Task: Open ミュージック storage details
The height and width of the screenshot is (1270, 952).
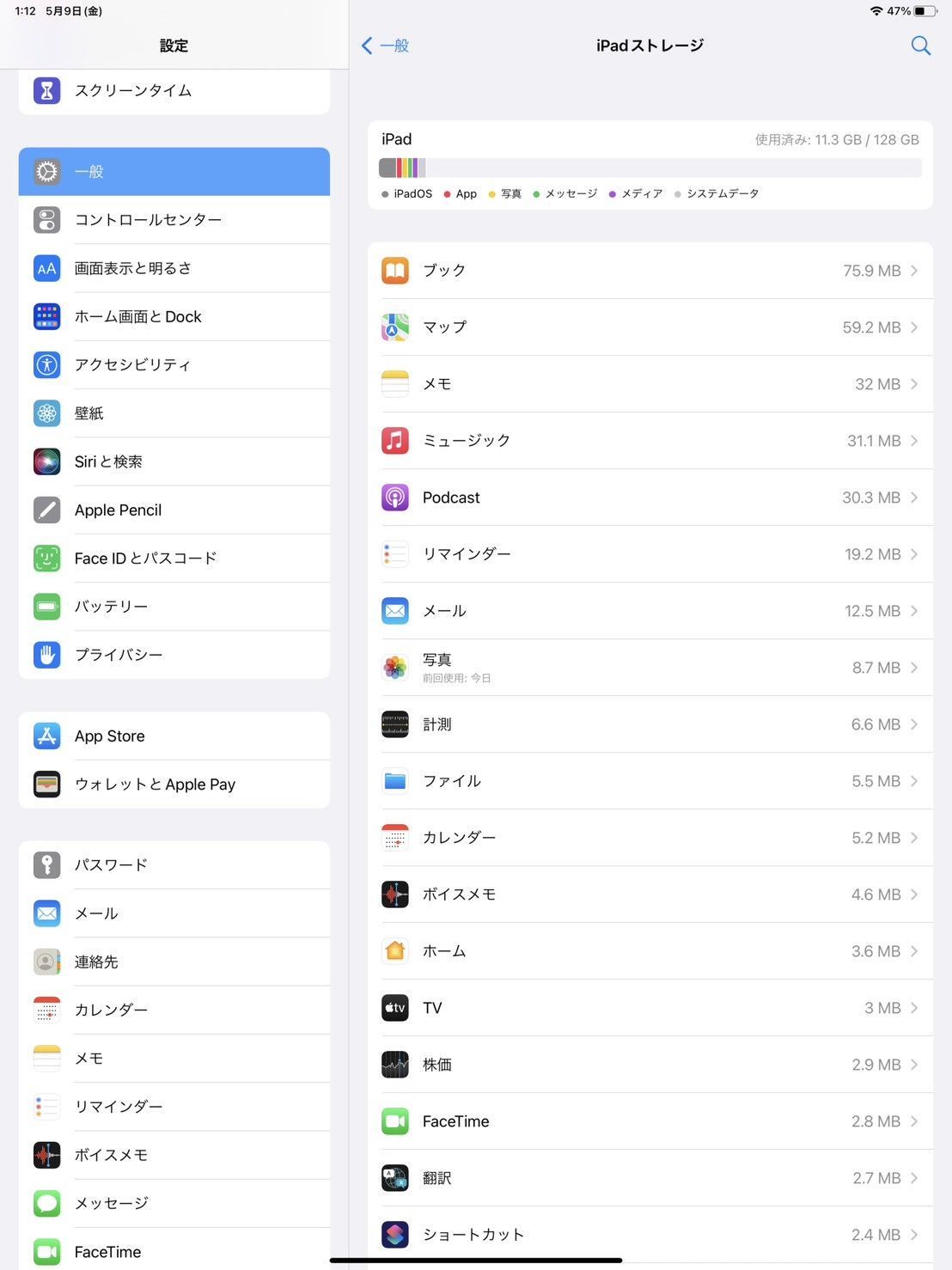Action: (650, 441)
